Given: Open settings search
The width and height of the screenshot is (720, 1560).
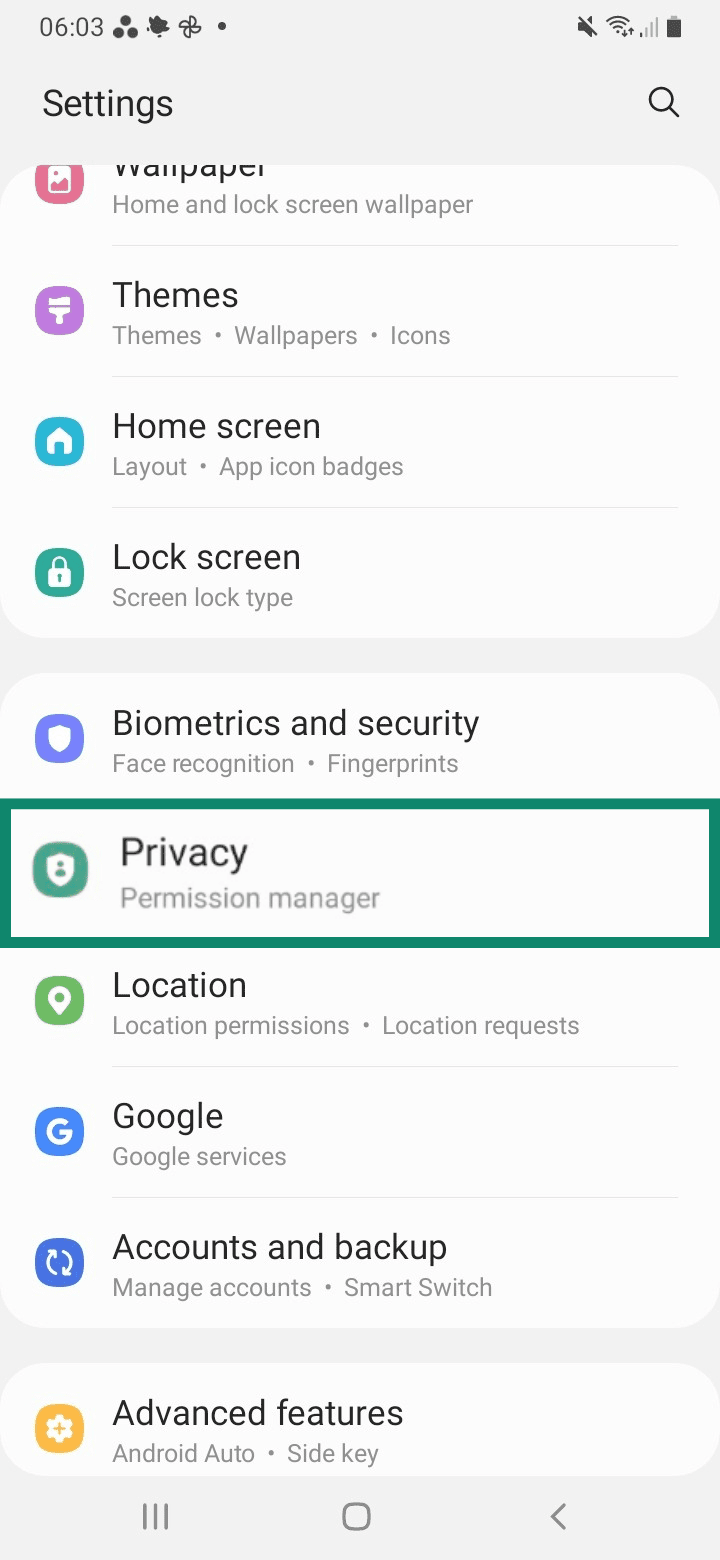Looking at the screenshot, I should point(663,102).
